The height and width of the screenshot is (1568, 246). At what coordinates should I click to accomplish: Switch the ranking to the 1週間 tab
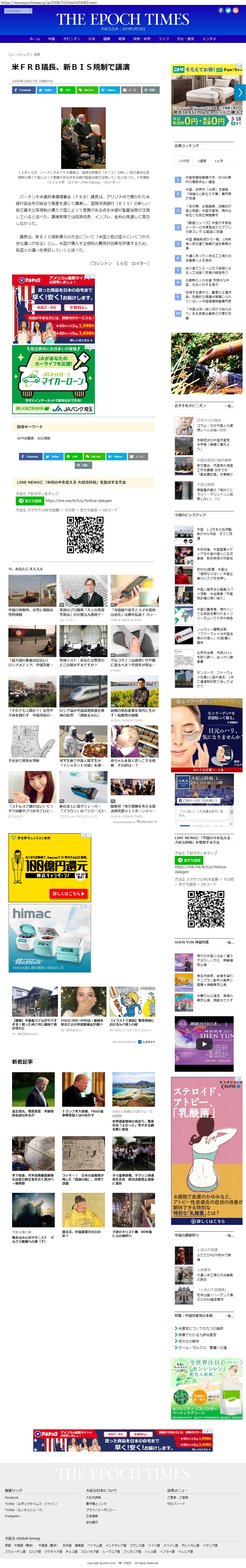202,161
